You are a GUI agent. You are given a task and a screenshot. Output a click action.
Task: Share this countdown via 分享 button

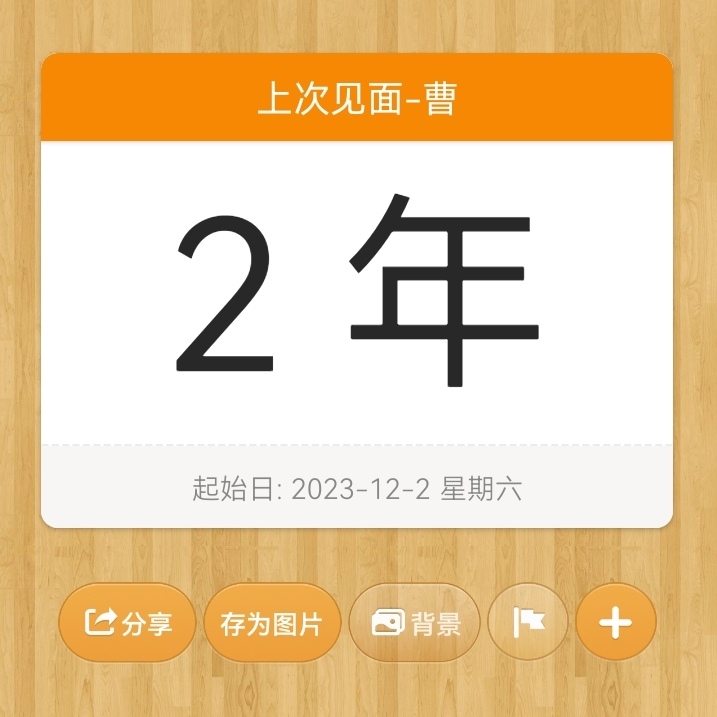(127, 622)
